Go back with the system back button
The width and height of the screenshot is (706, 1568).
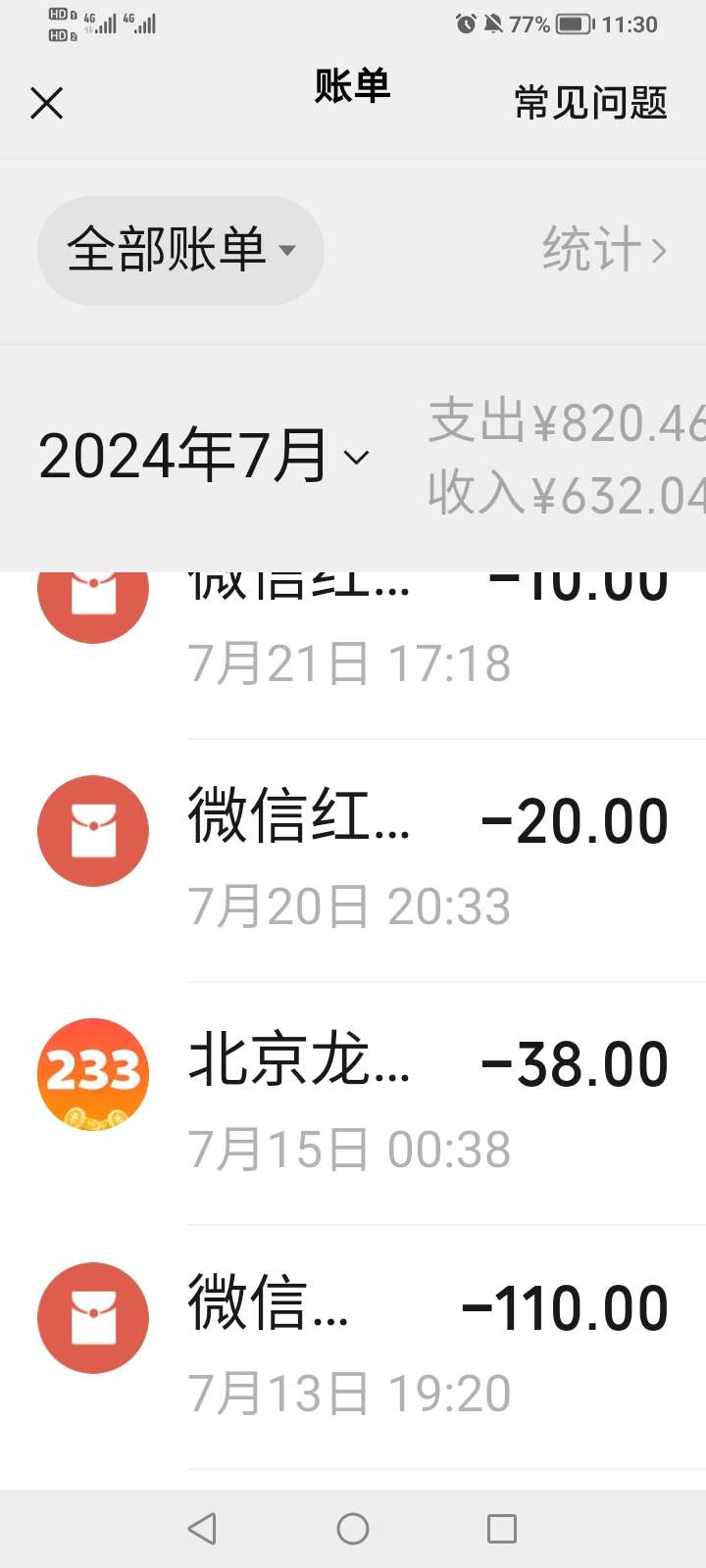[x=202, y=1528]
